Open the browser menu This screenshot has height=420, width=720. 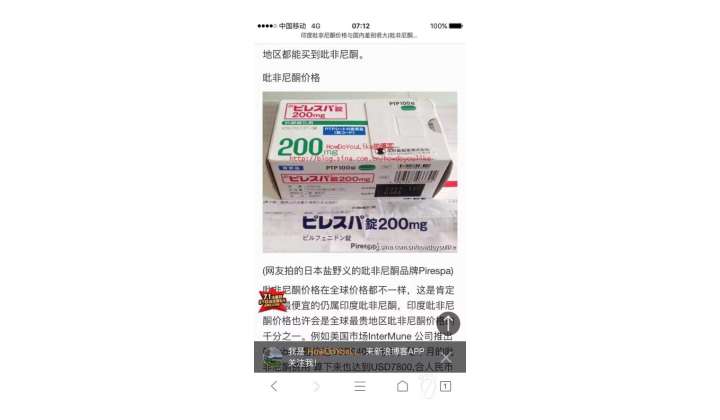(x=360, y=386)
